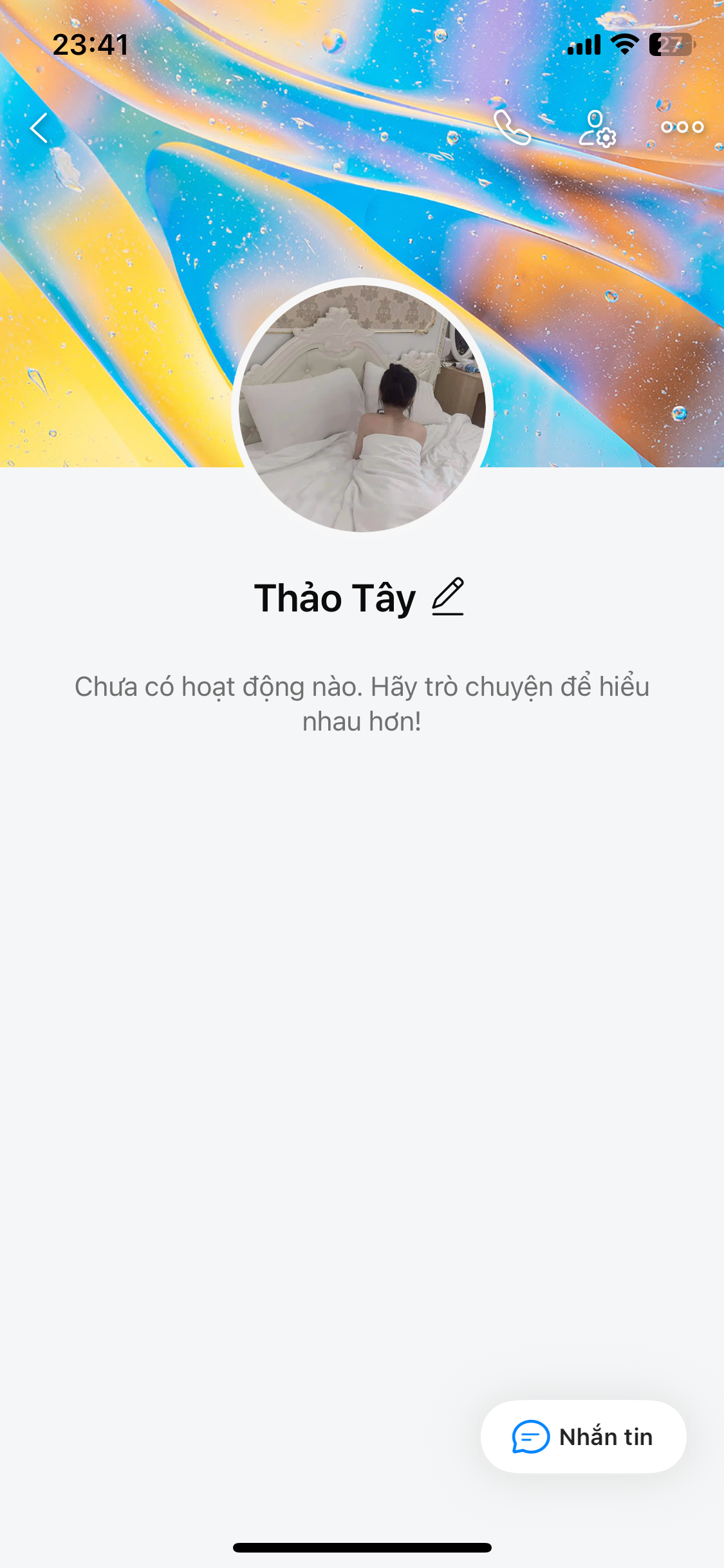Tap the Nhắn tin message button
724x1568 pixels.
[583, 1437]
